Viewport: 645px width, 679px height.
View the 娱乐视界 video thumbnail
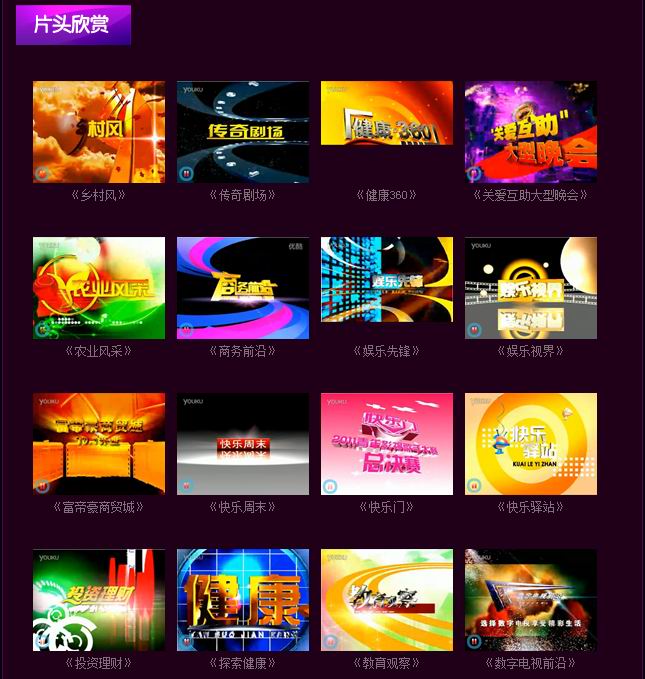531,288
